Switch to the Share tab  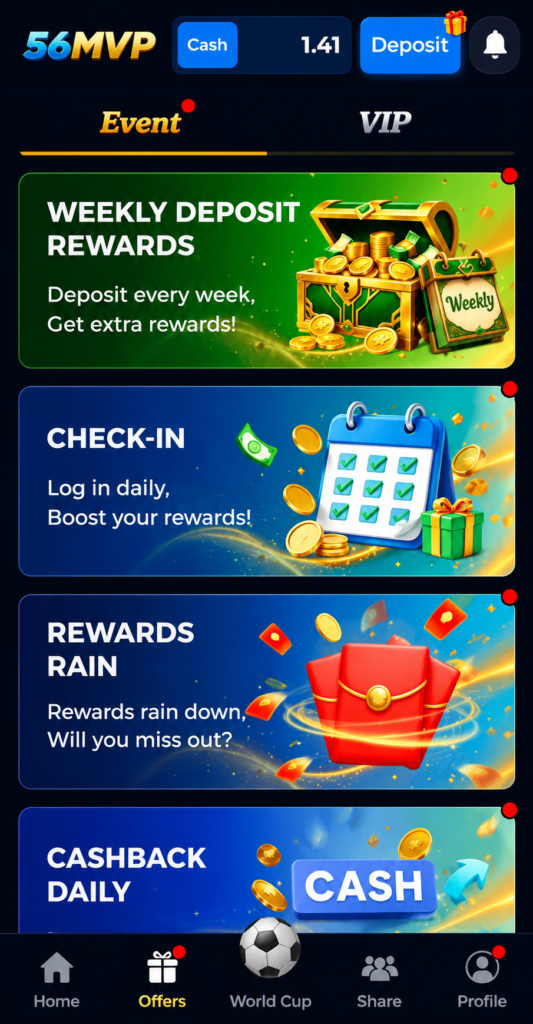pyautogui.click(x=380, y=980)
